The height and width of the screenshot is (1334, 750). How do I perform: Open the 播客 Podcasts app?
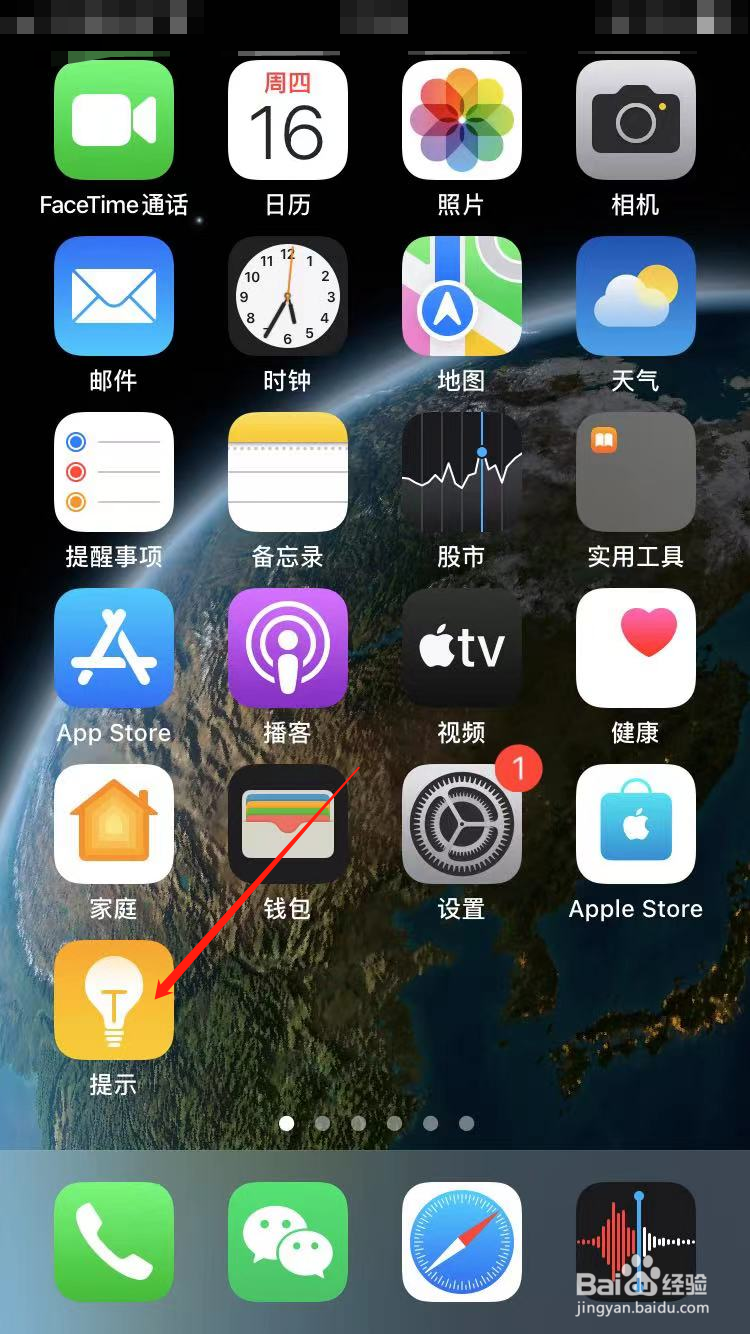[288, 648]
